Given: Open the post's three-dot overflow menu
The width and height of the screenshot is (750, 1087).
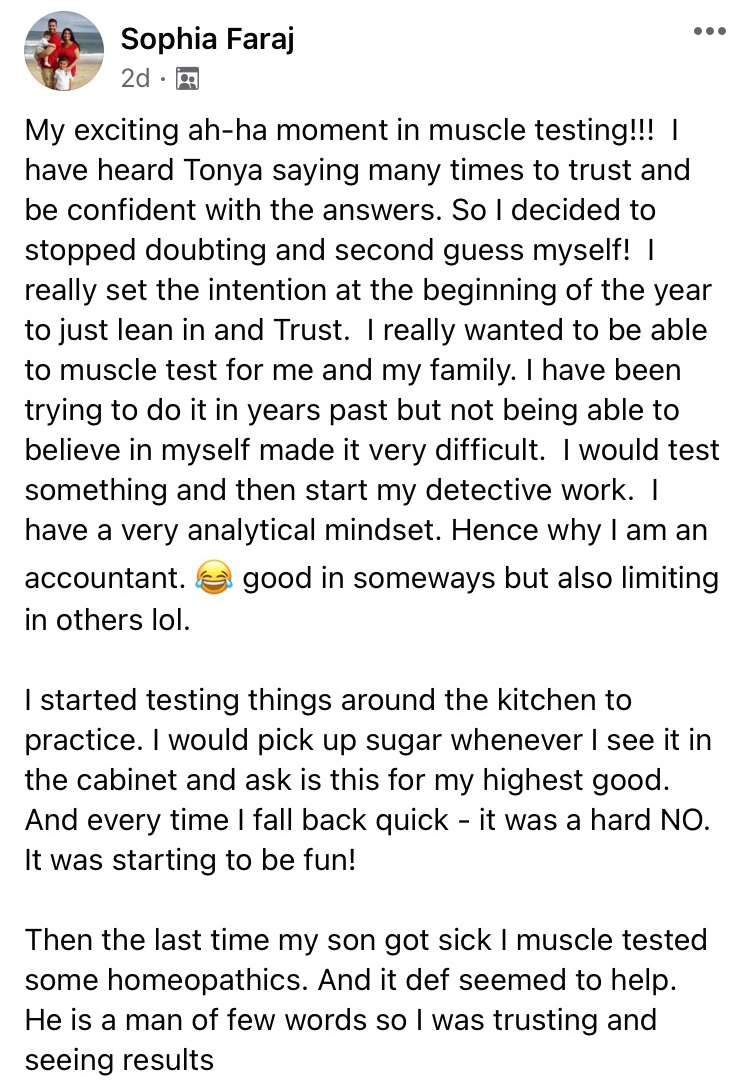Looking at the screenshot, I should tap(709, 31).
